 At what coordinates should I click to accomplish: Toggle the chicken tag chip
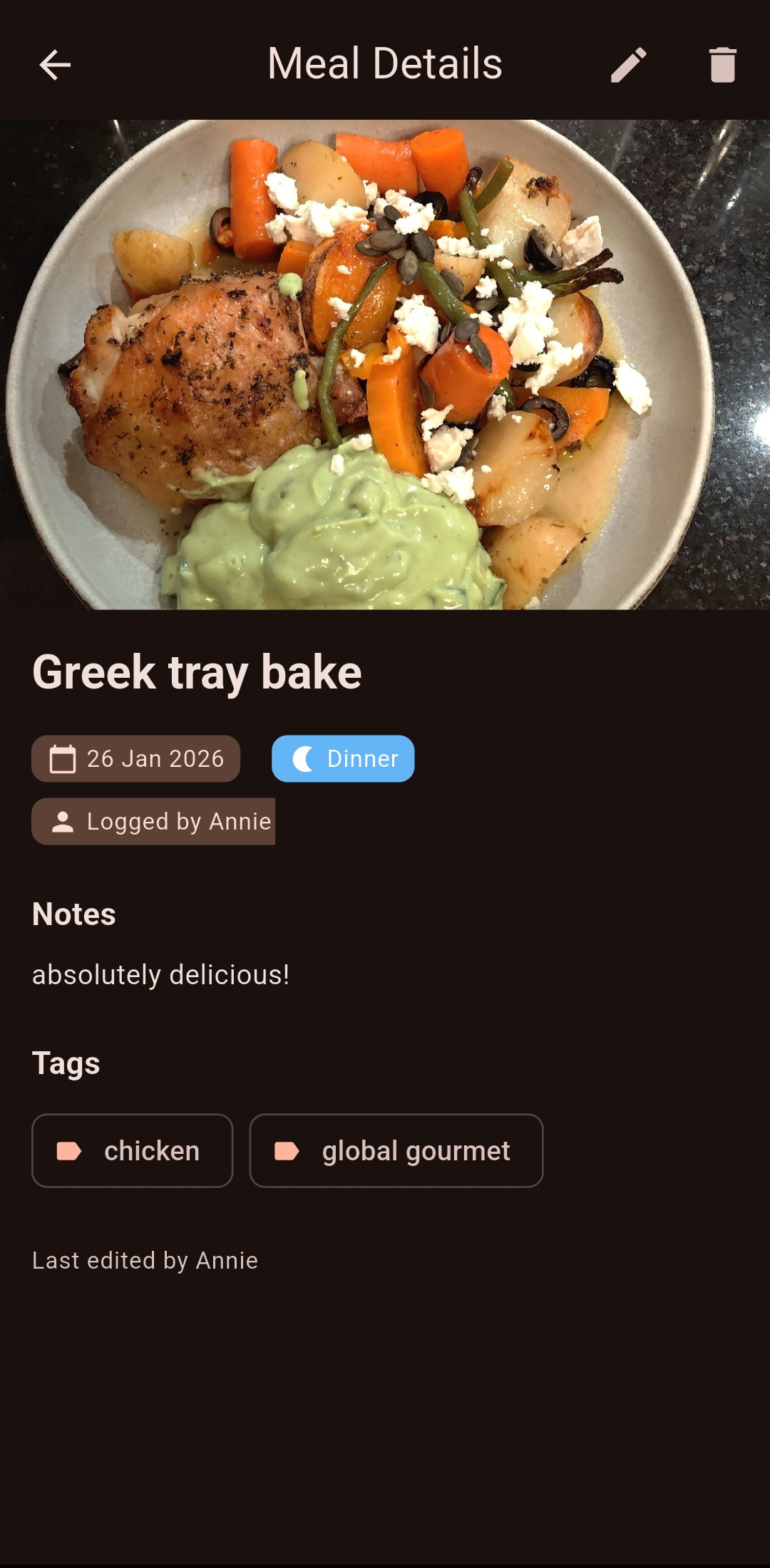(x=132, y=1150)
